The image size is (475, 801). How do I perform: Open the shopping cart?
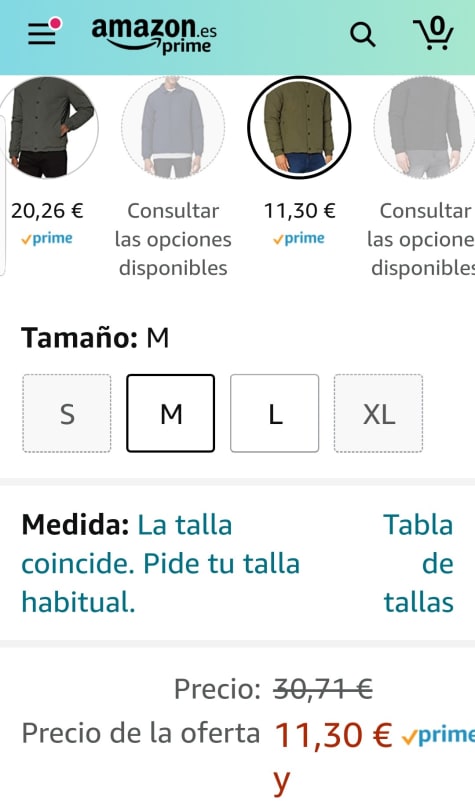tap(433, 33)
